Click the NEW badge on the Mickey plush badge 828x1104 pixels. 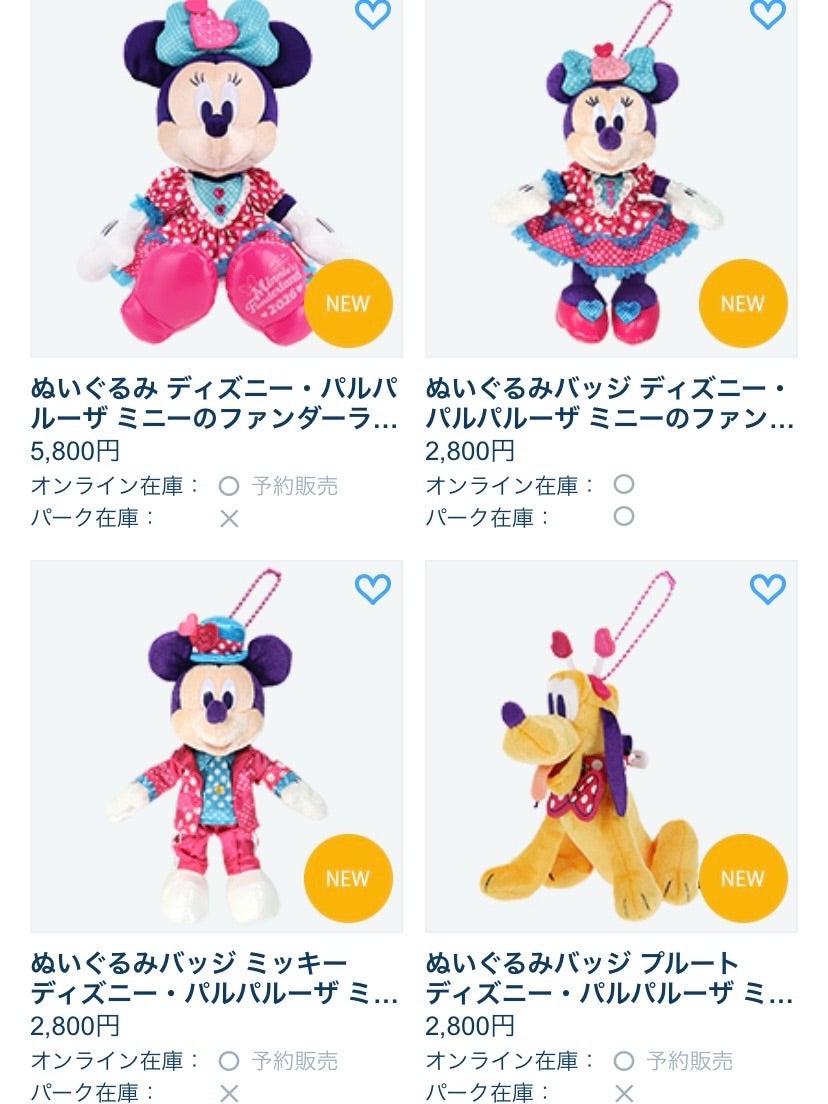click(347, 878)
